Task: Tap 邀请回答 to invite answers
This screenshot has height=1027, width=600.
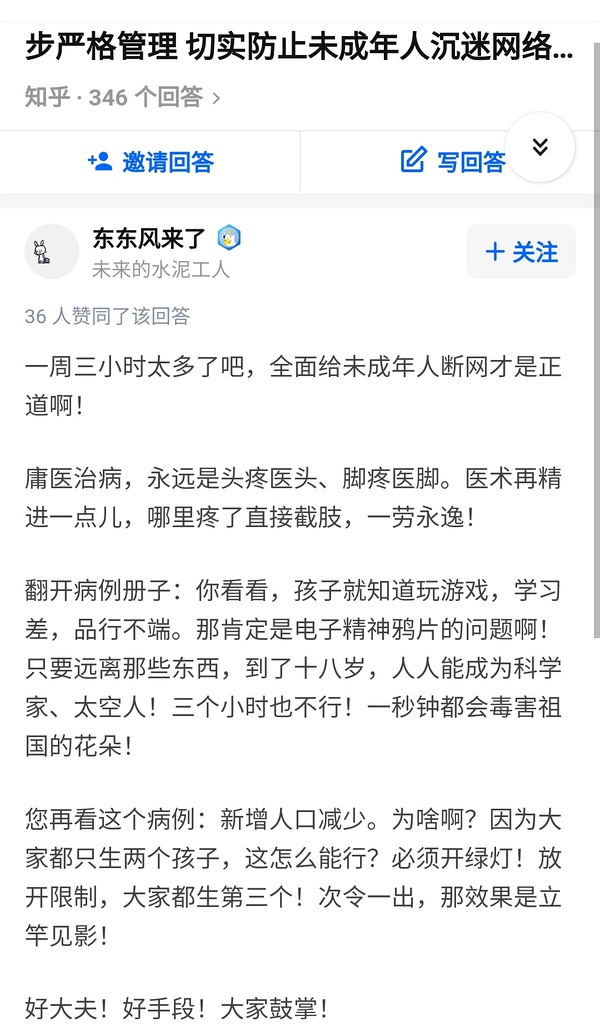Action: pos(150,162)
